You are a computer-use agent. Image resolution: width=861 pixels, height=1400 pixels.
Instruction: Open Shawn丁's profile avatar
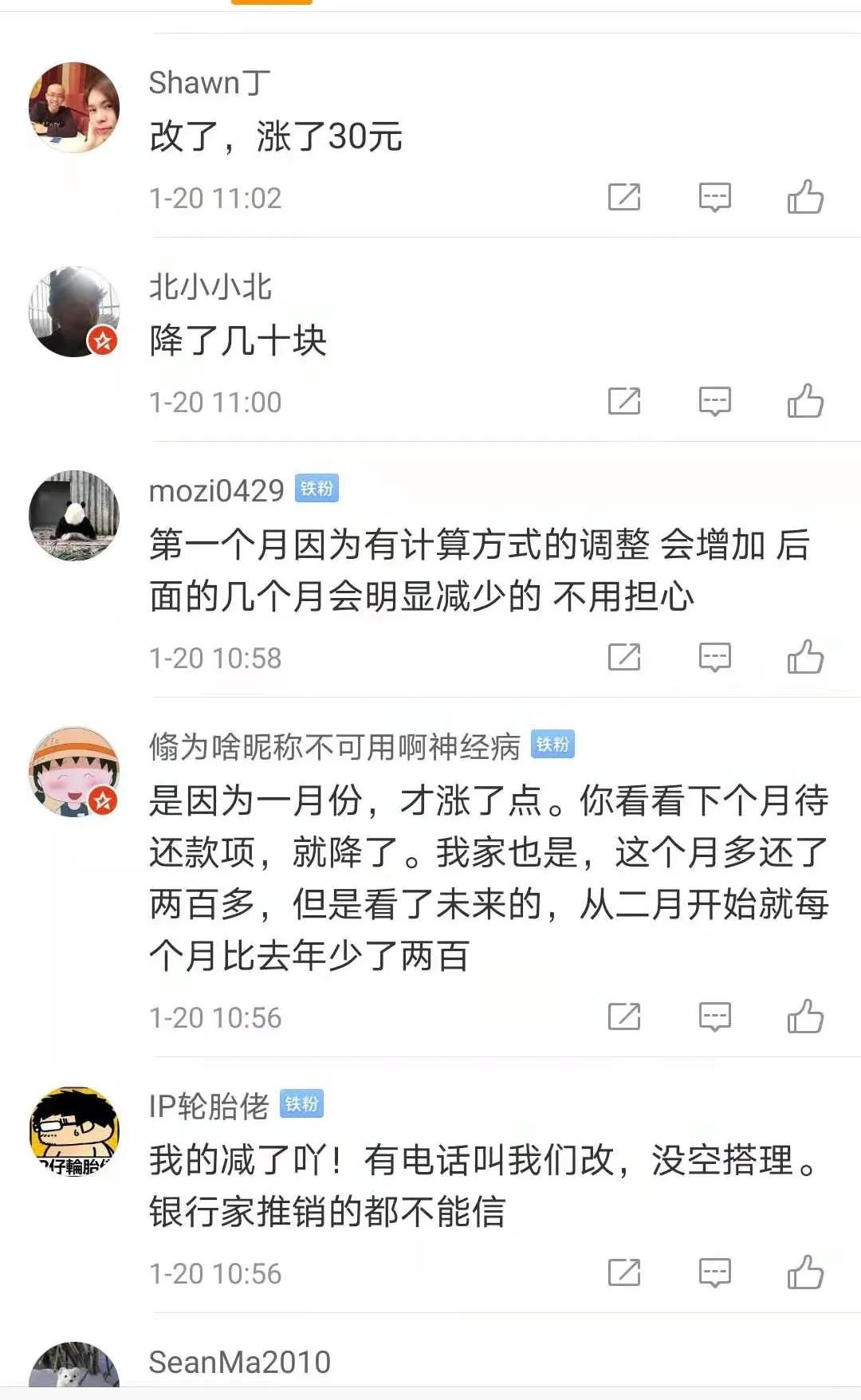tap(74, 108)
